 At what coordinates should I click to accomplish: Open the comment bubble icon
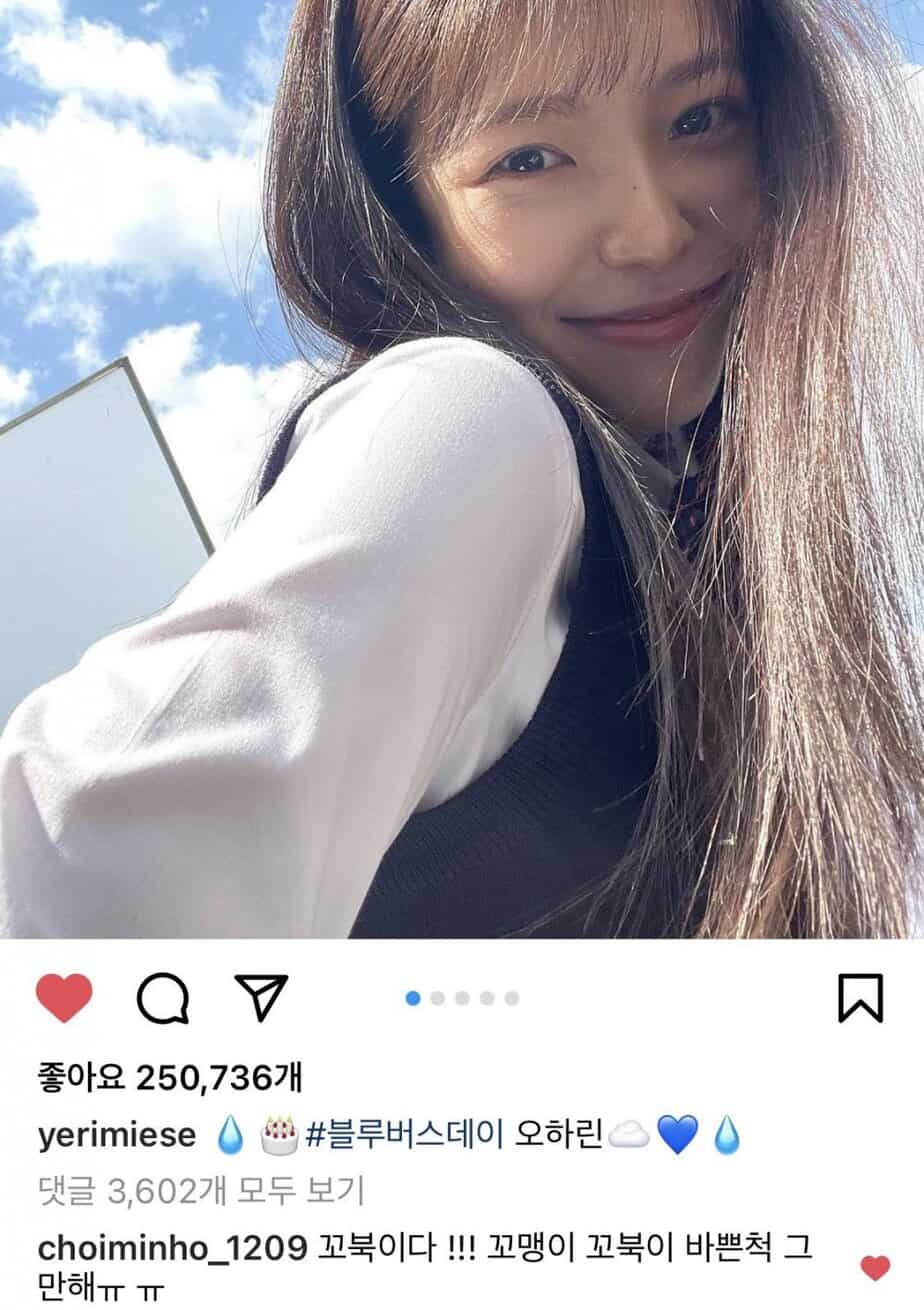[163, 998]
